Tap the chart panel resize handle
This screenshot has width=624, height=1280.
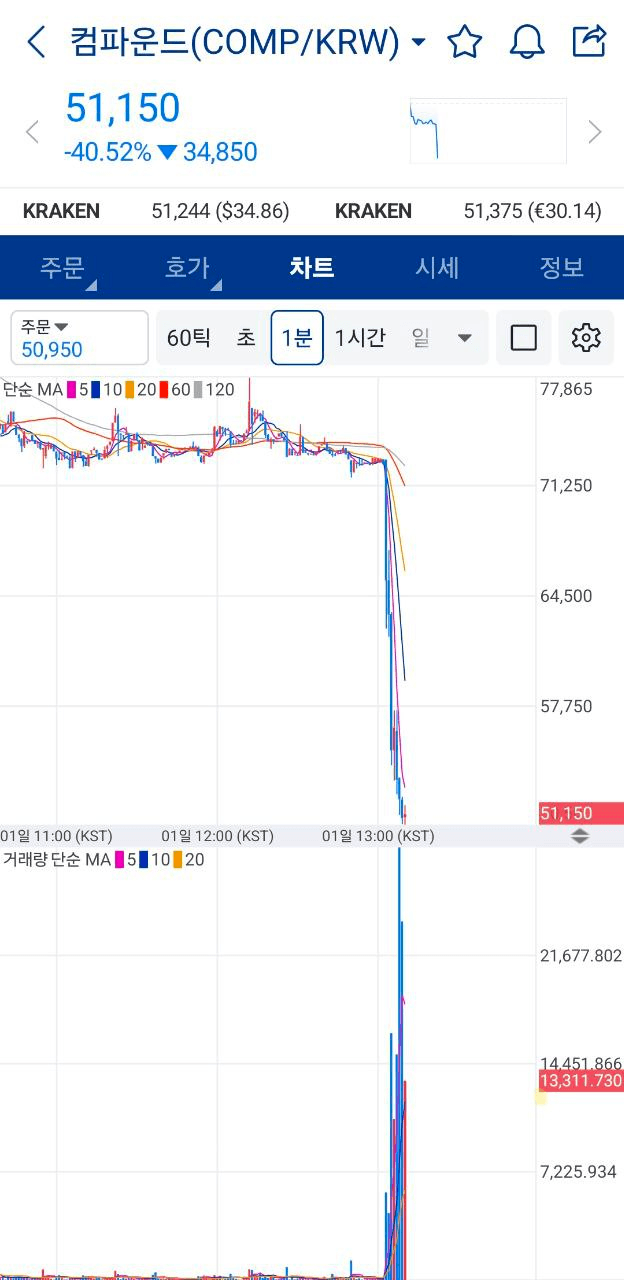pyautogui.click(x=580, y=836)
